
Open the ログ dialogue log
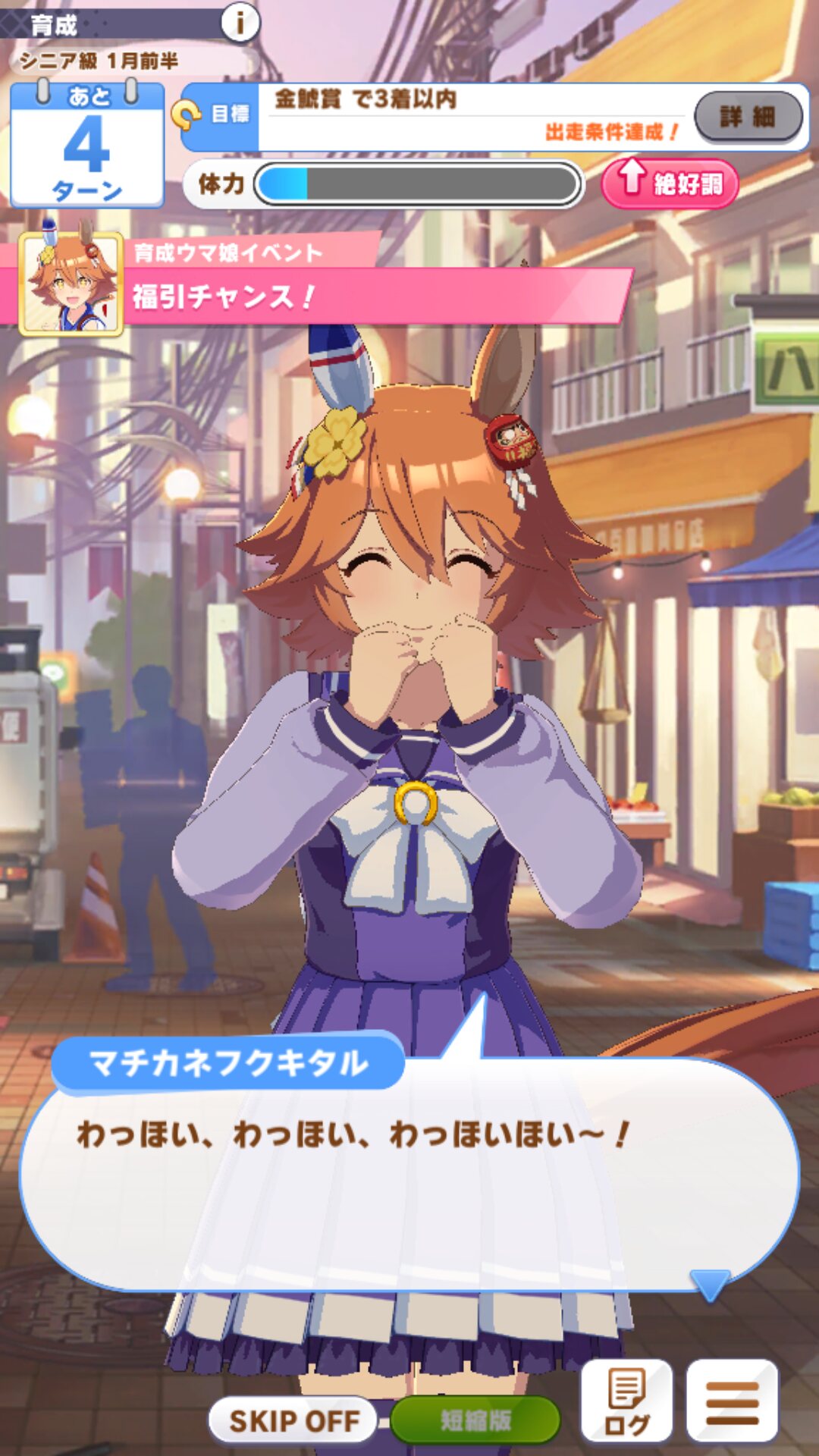[x=626, y=1401]
